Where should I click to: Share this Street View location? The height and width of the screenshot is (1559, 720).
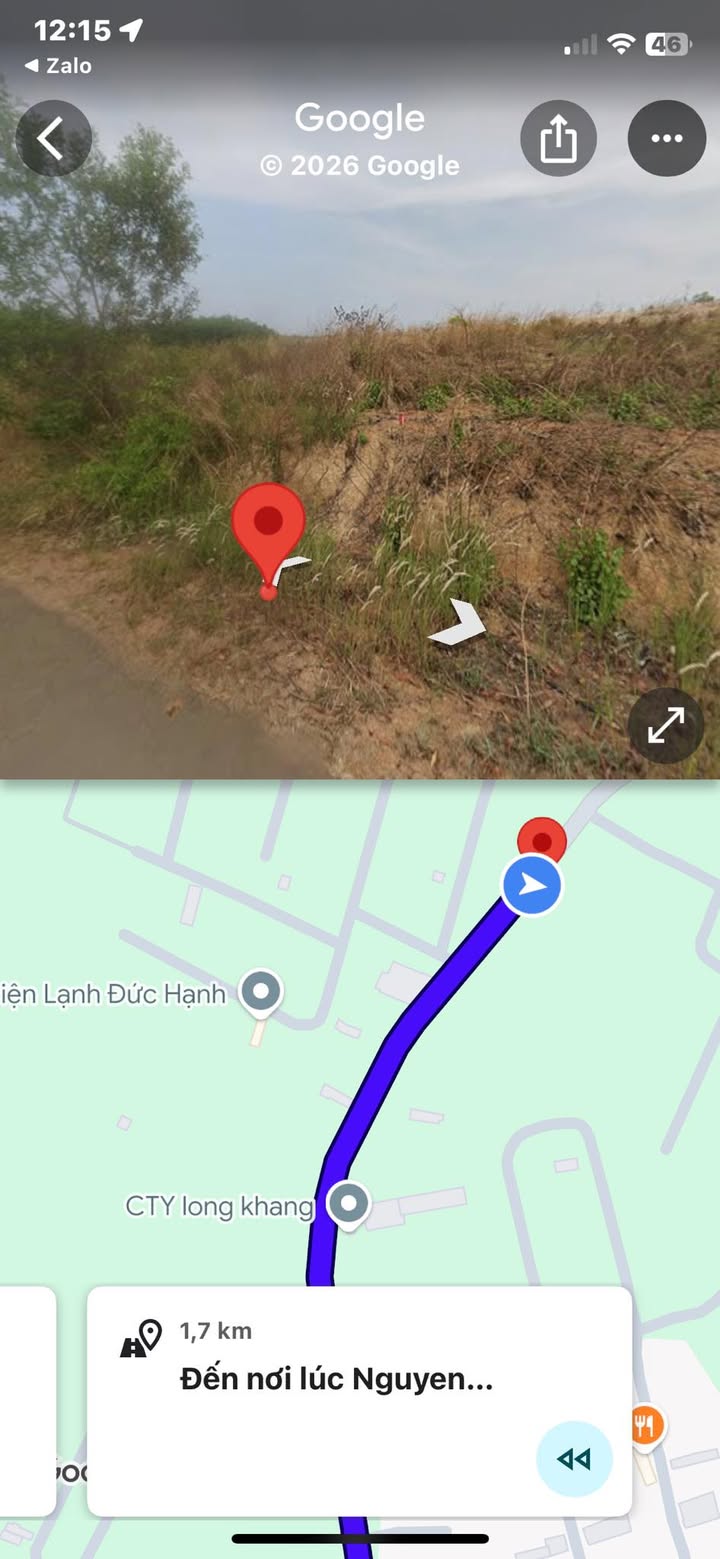tap(558, 139)
